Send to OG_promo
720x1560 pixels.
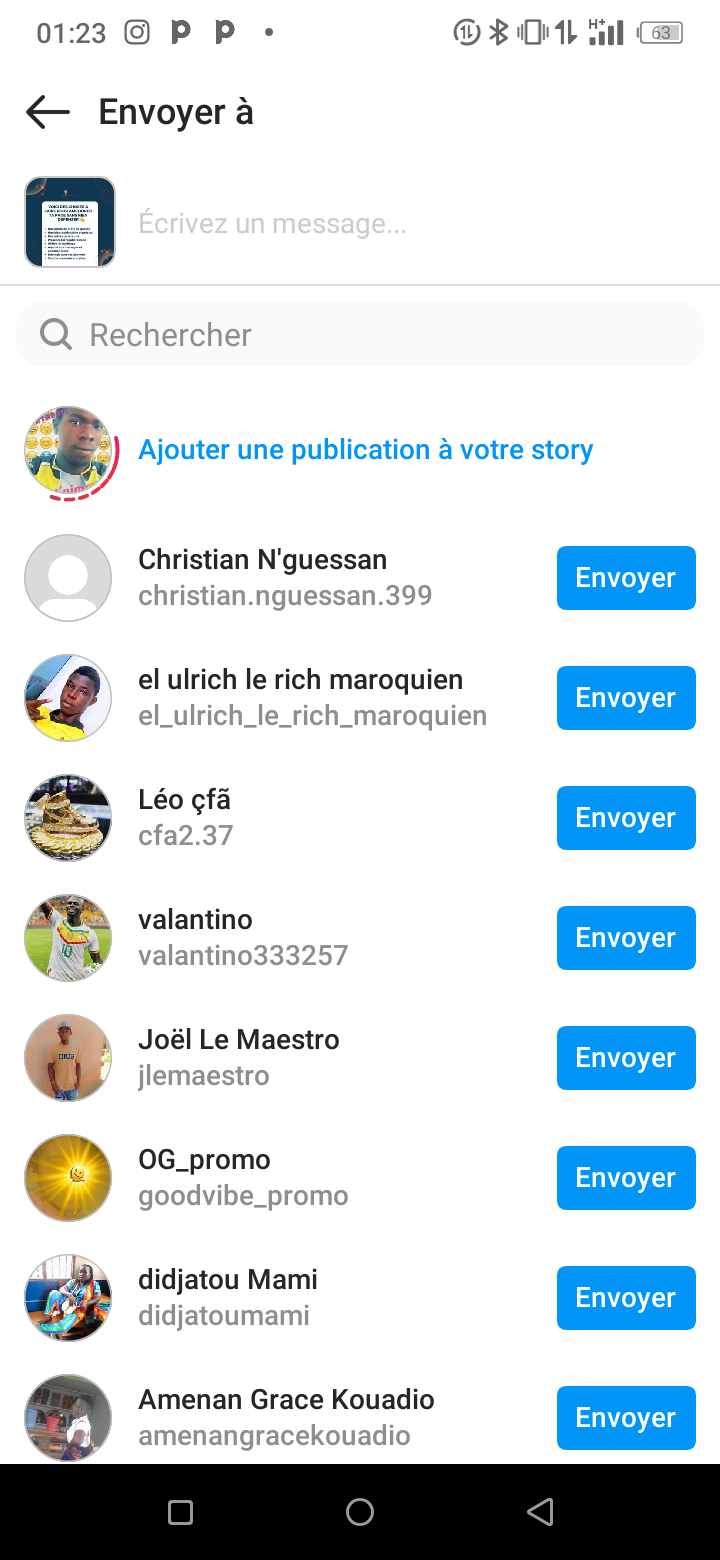[625, 1178]
